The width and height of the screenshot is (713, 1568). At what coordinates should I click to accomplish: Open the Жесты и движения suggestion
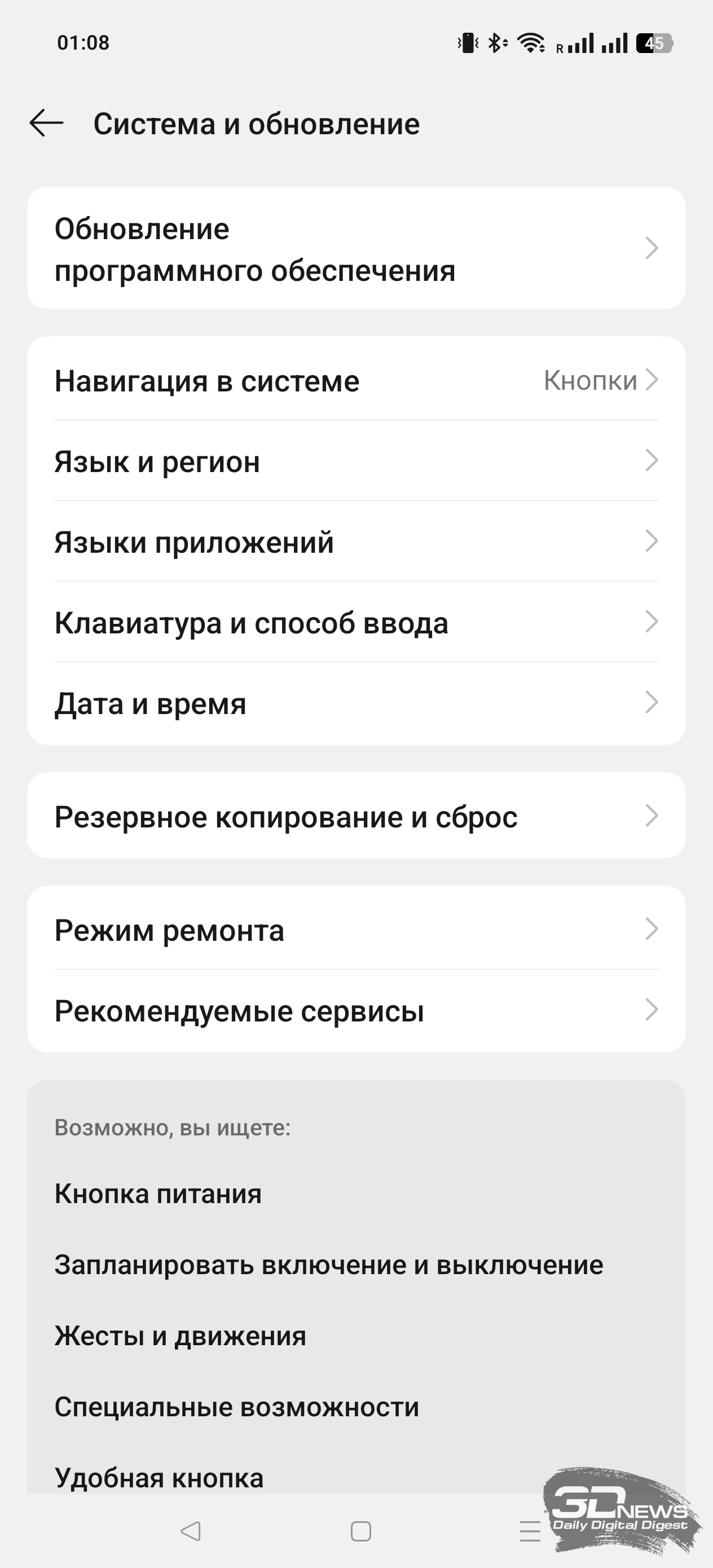pyautogui.click(x=181, y=1336)
